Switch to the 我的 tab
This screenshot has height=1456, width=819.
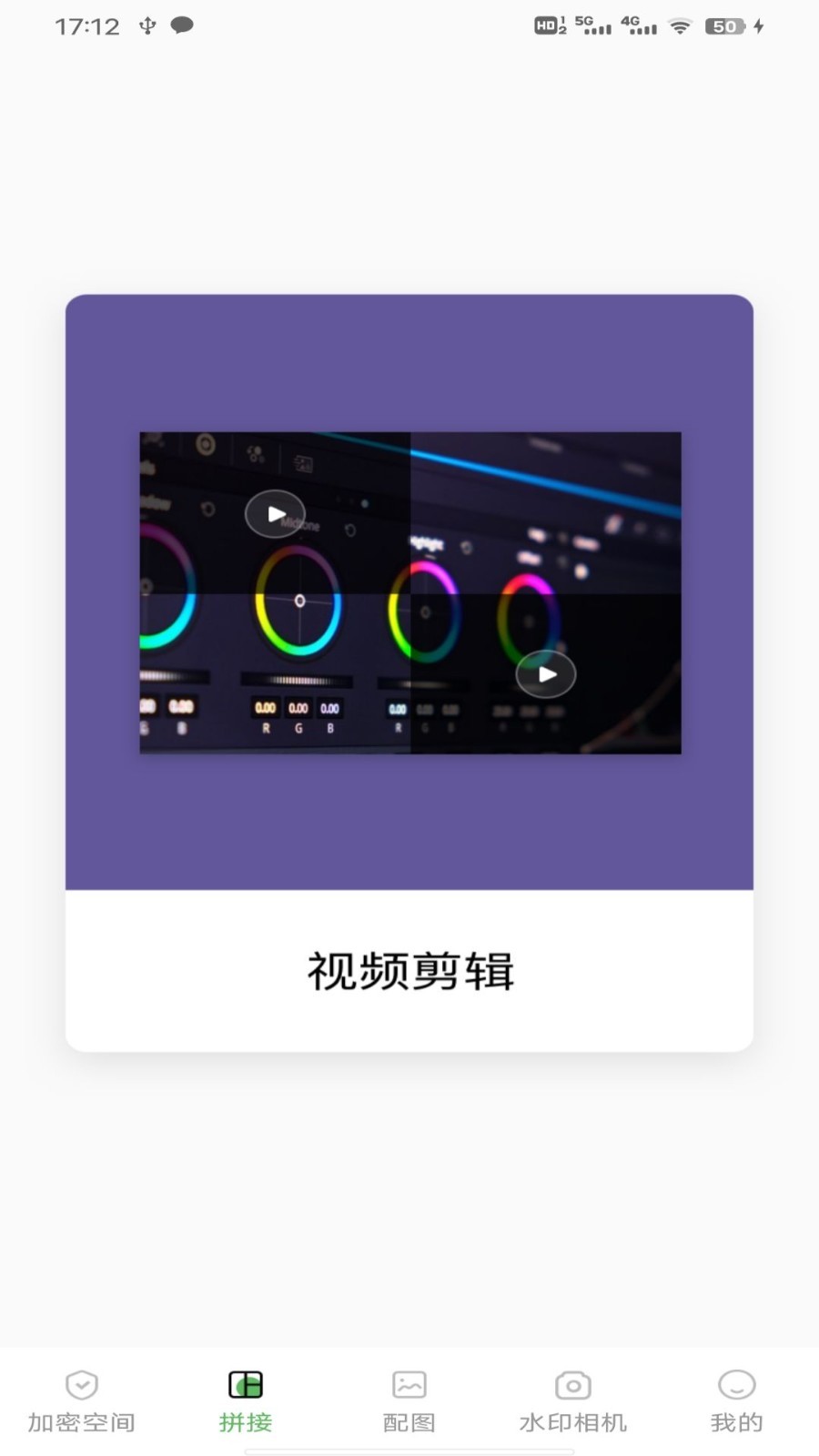coord(737,1401)
